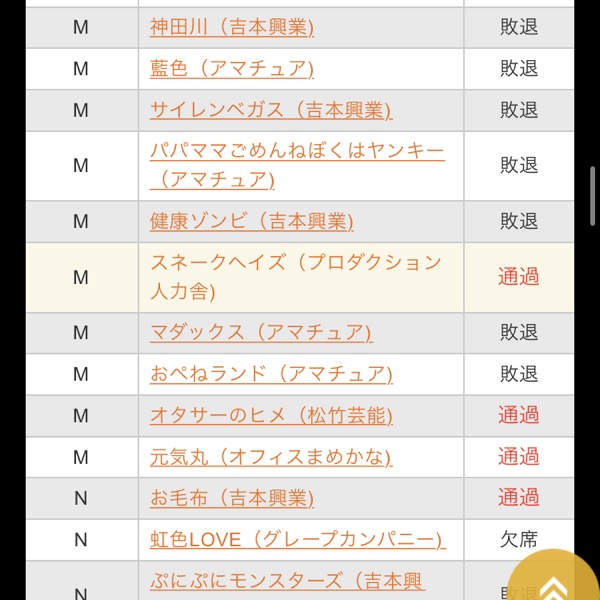Open the 健康ゾンビ (吉本興業) link
This screenshot has height=600, width=600.
coord(251,221)
